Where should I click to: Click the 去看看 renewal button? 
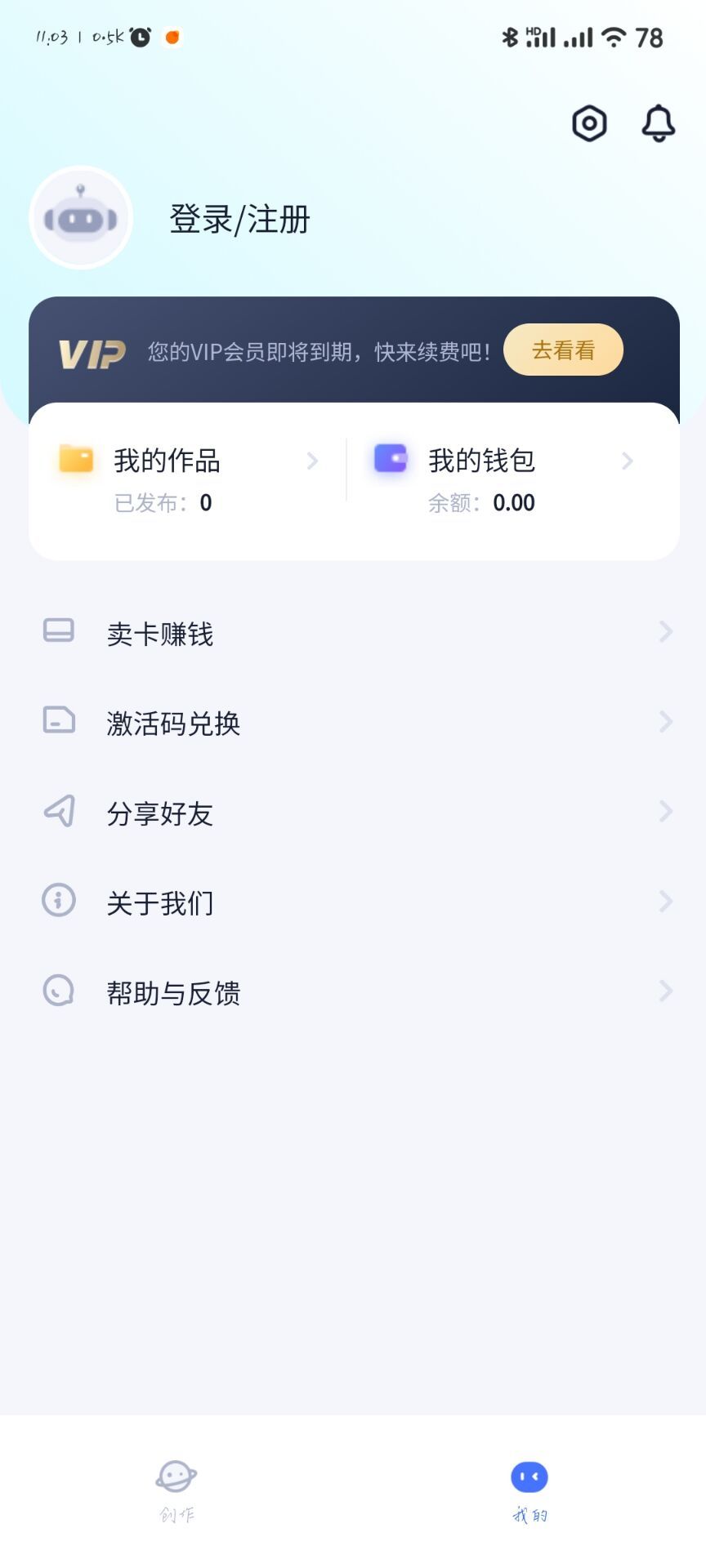(x=563, y=349)
